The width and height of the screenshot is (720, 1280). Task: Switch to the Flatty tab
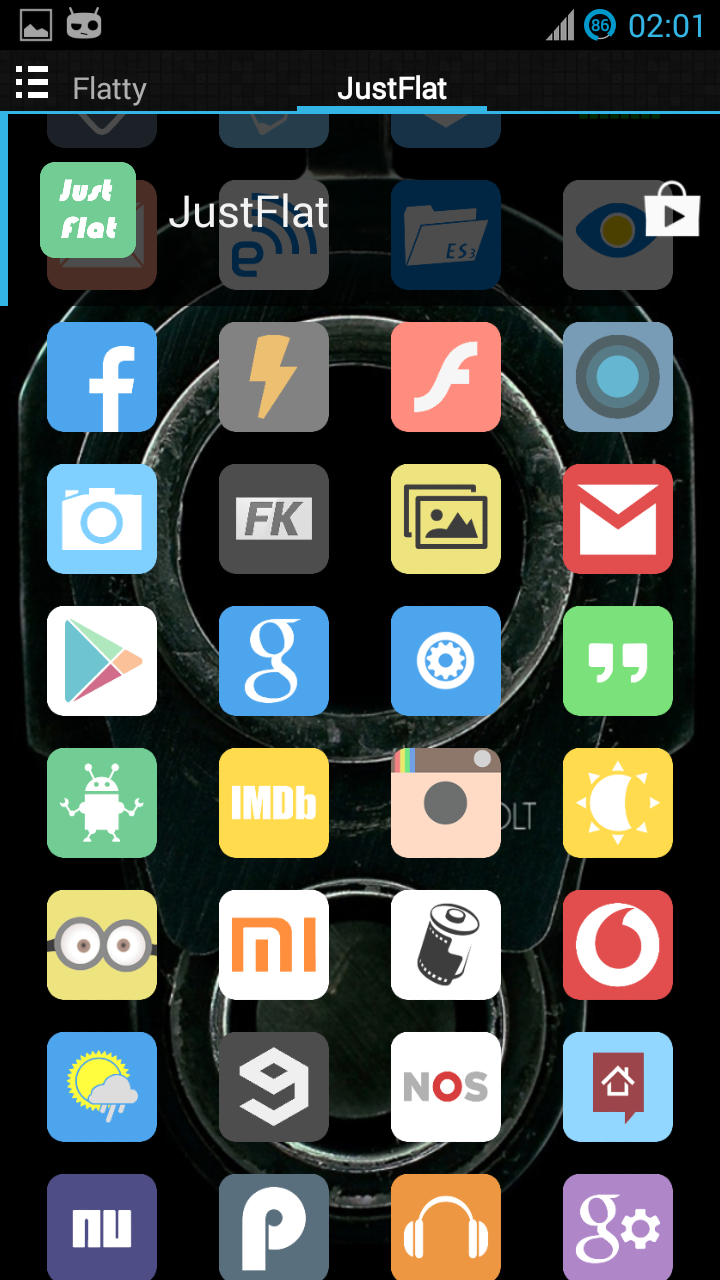(109, 89)
